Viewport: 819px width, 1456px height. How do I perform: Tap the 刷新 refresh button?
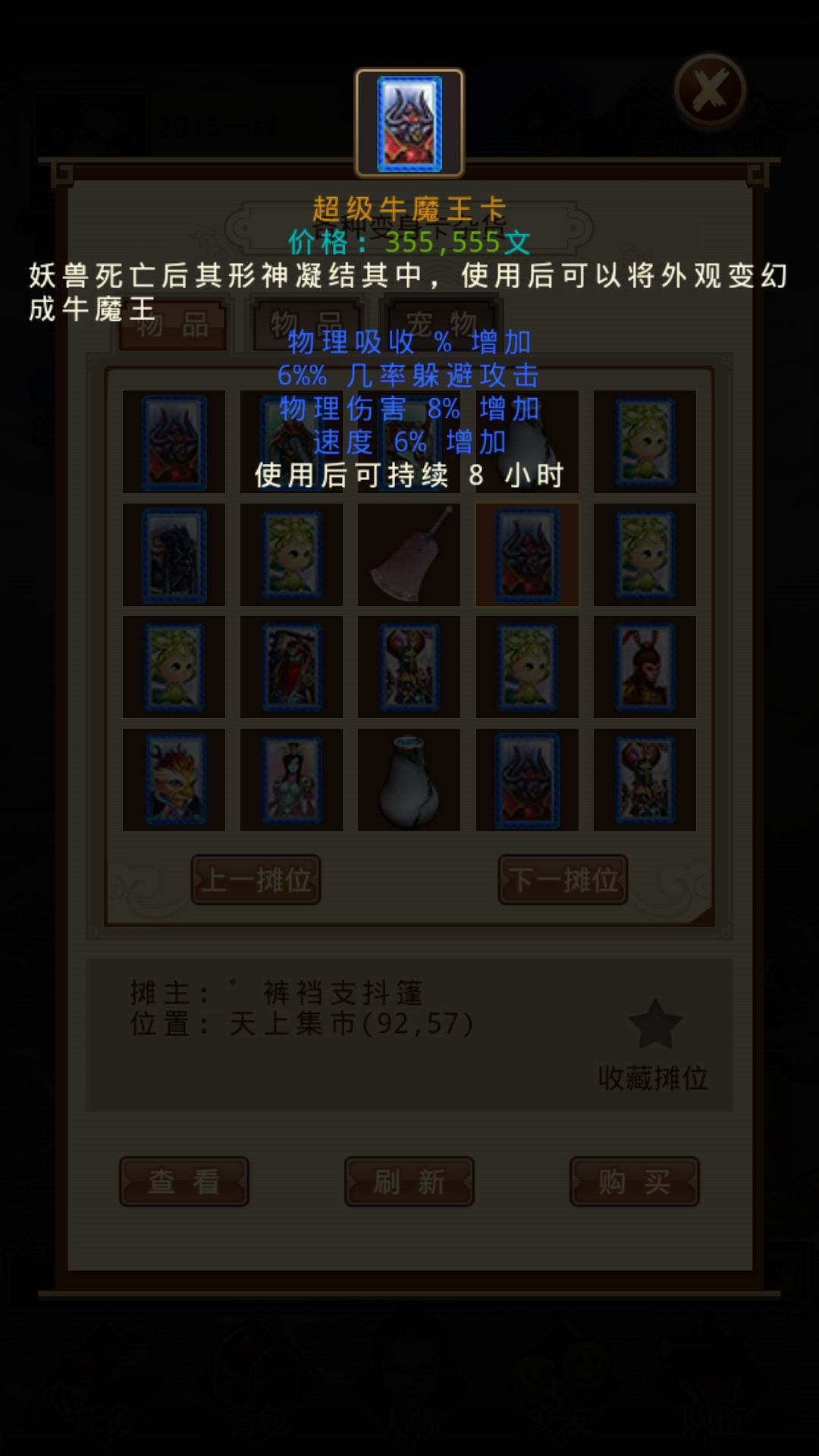tap(409, 1181)
